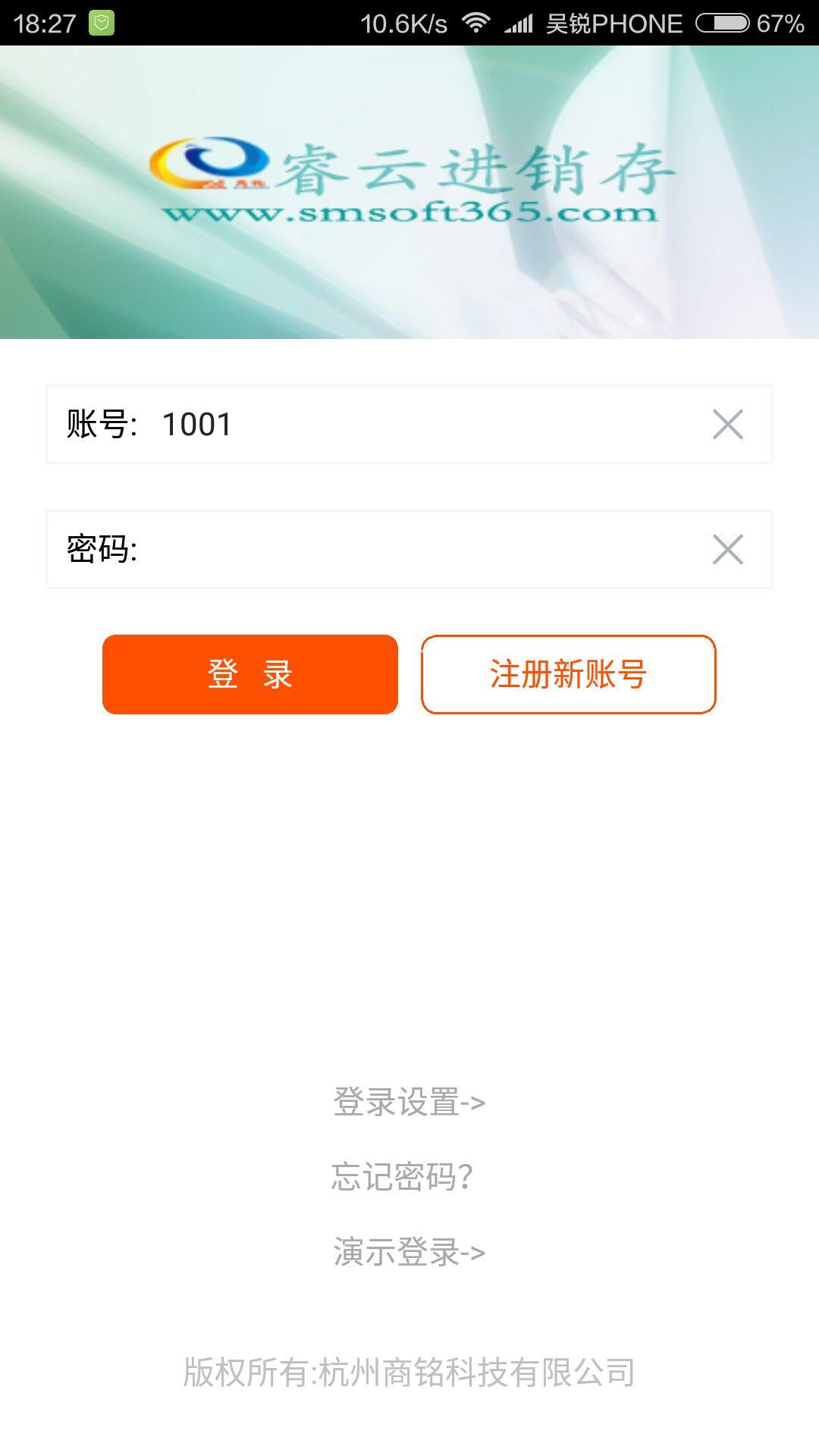Tap the orange 登录 login button
Image resolution: width=819 pixels, height=1456 pixels.
pos(250,674)
